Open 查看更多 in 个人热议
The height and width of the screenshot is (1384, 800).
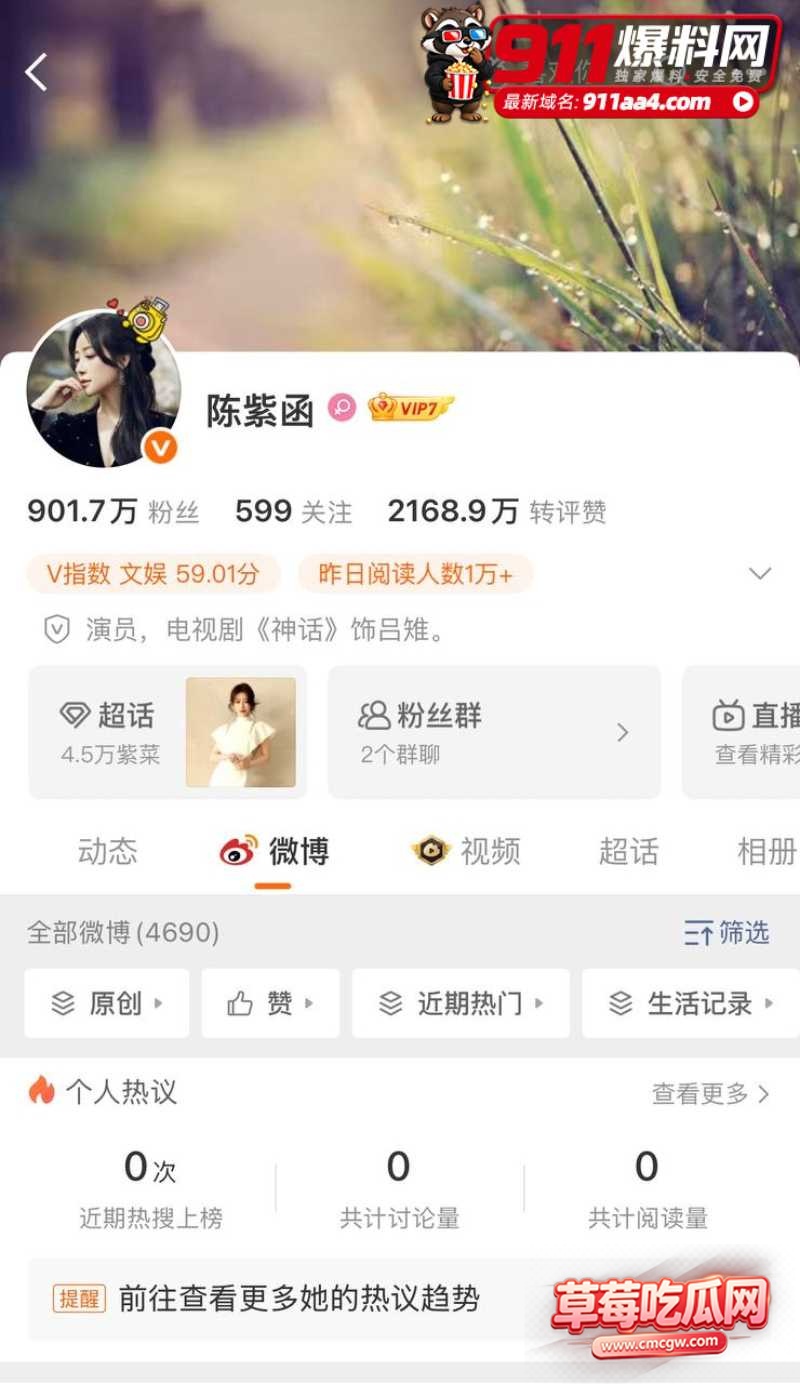(711, 1094)
